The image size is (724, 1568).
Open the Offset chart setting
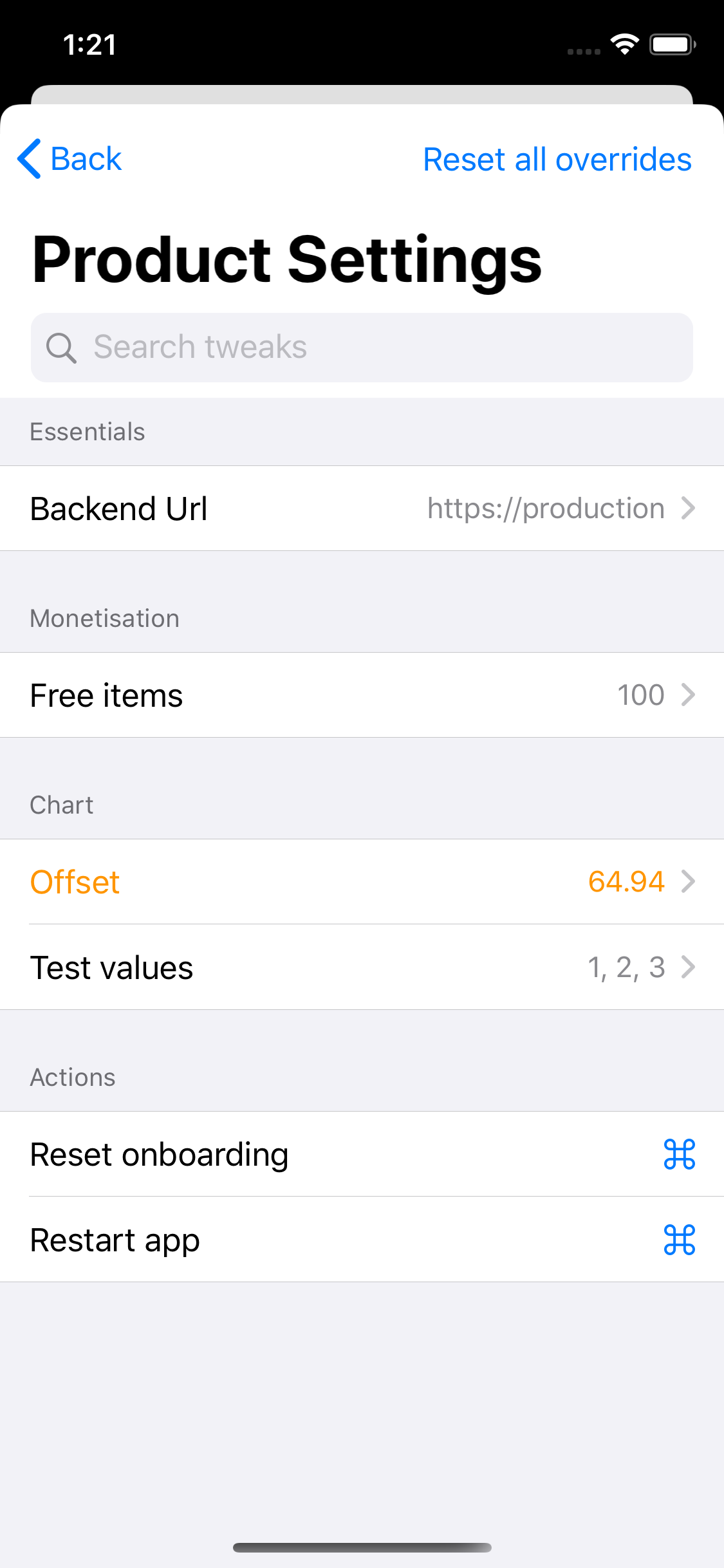click(x=362, y=882)
